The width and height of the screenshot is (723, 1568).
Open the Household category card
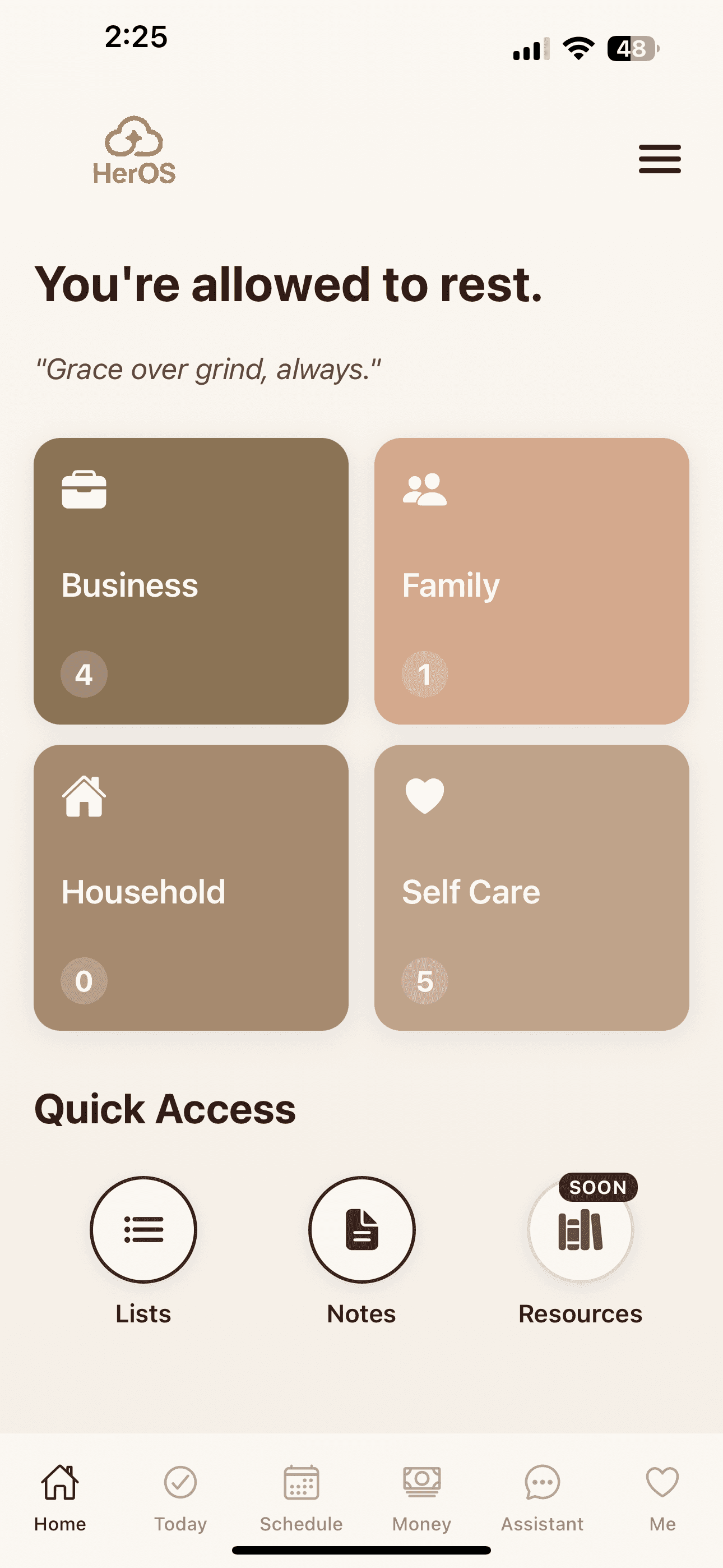click(191, 887)
